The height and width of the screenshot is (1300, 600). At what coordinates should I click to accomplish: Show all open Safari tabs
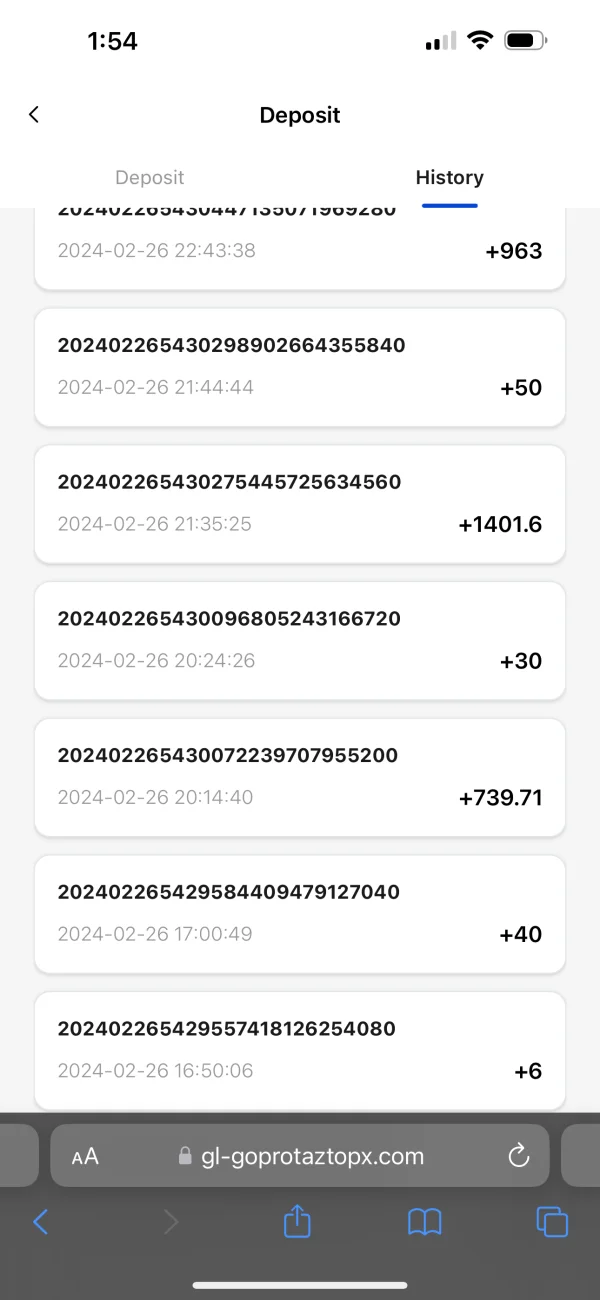click(552, 1221)
